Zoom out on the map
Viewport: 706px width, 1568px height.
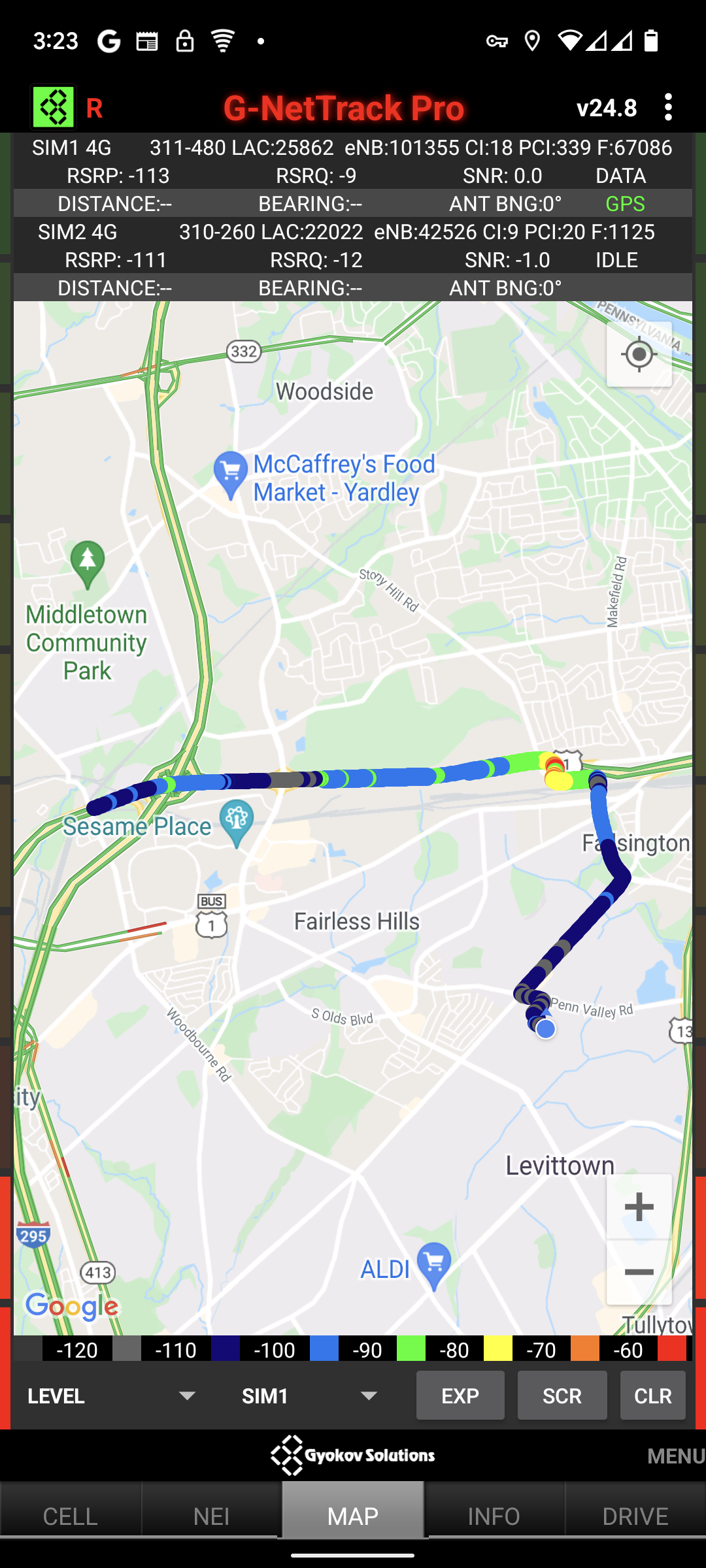click(639, 1272)
